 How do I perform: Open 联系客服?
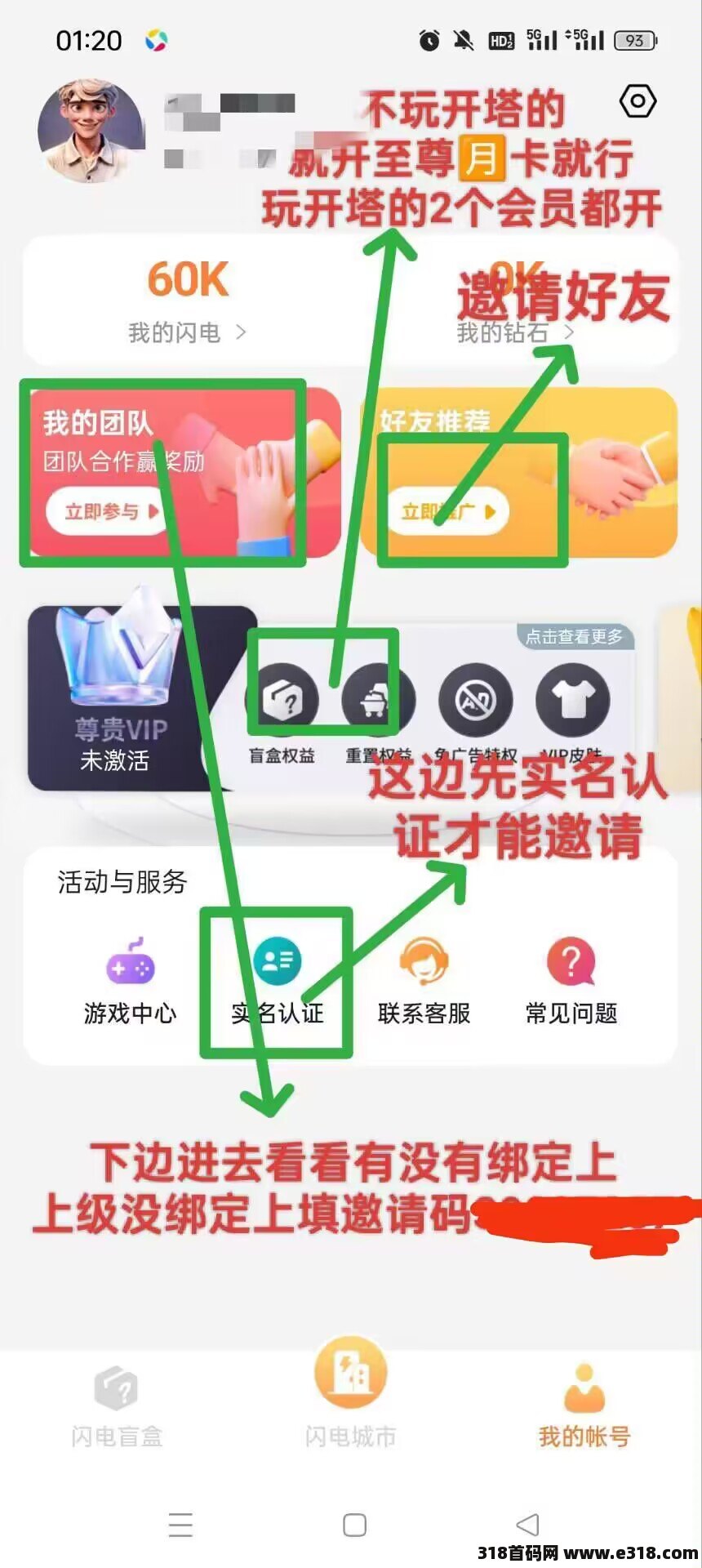point(424,982)
